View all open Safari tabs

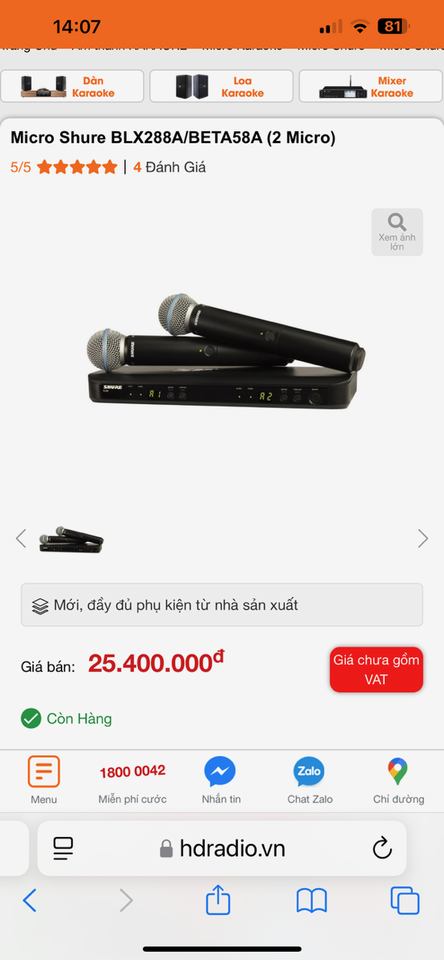pyautogui.click(x=405, y=901)
